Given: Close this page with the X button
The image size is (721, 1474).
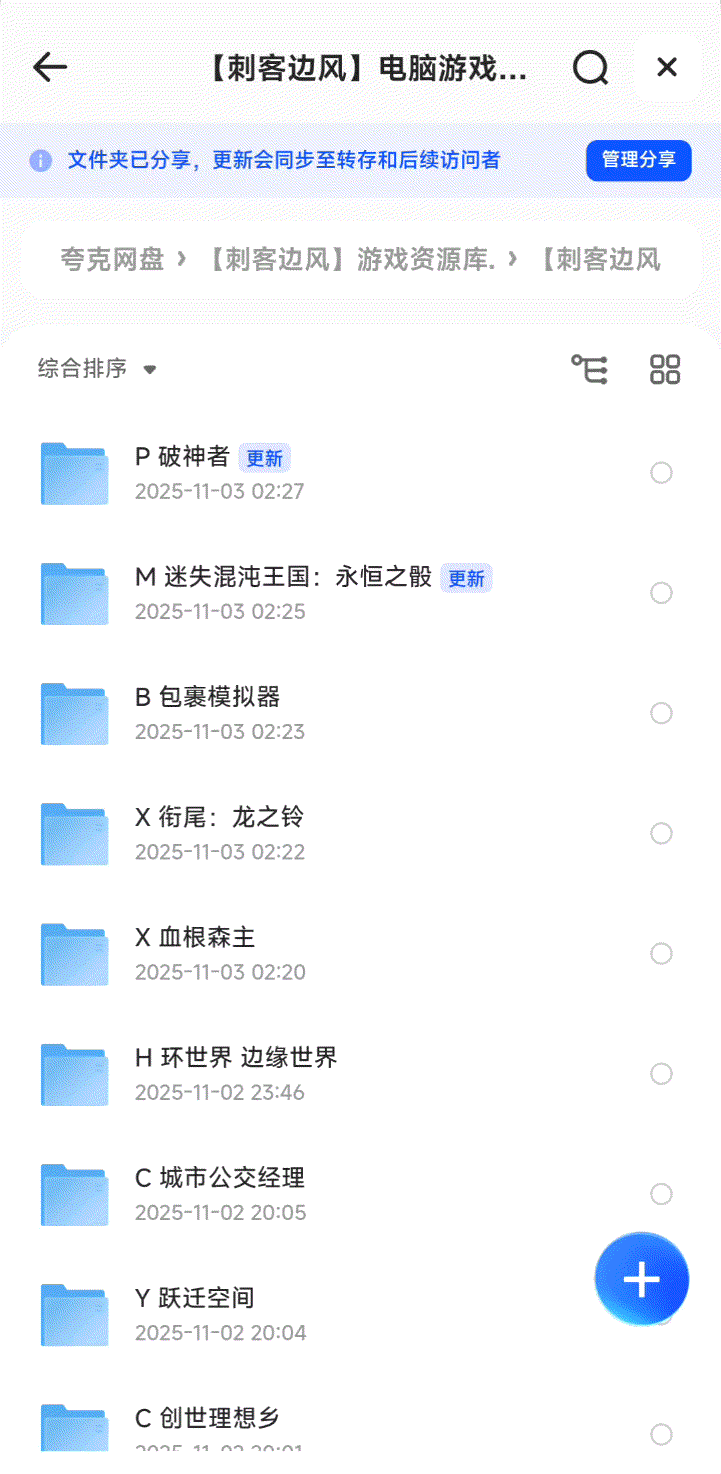Looking at the screenshot, I should (x=667, y=68).
